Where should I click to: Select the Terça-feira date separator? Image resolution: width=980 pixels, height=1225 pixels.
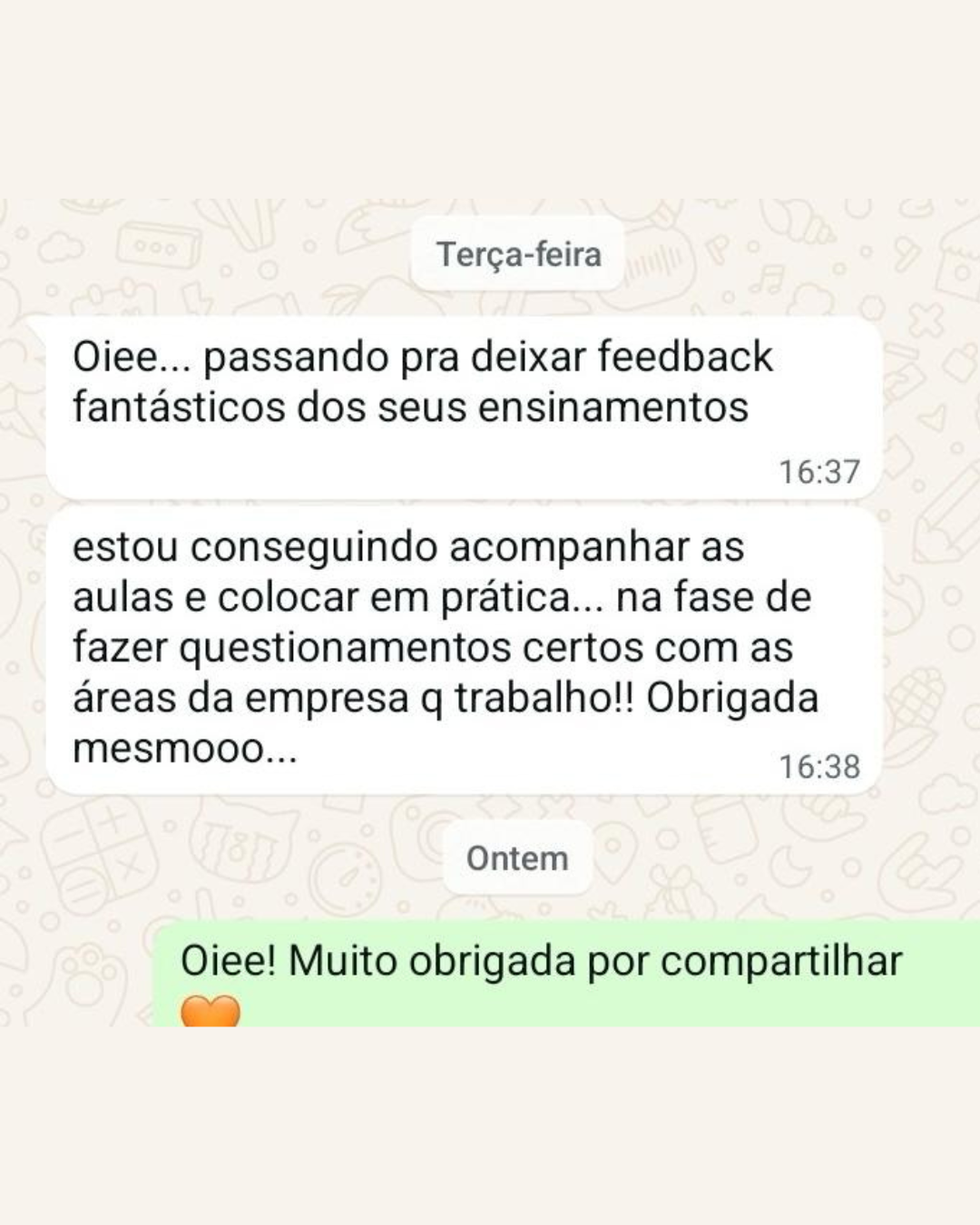(x=518, y=255)
